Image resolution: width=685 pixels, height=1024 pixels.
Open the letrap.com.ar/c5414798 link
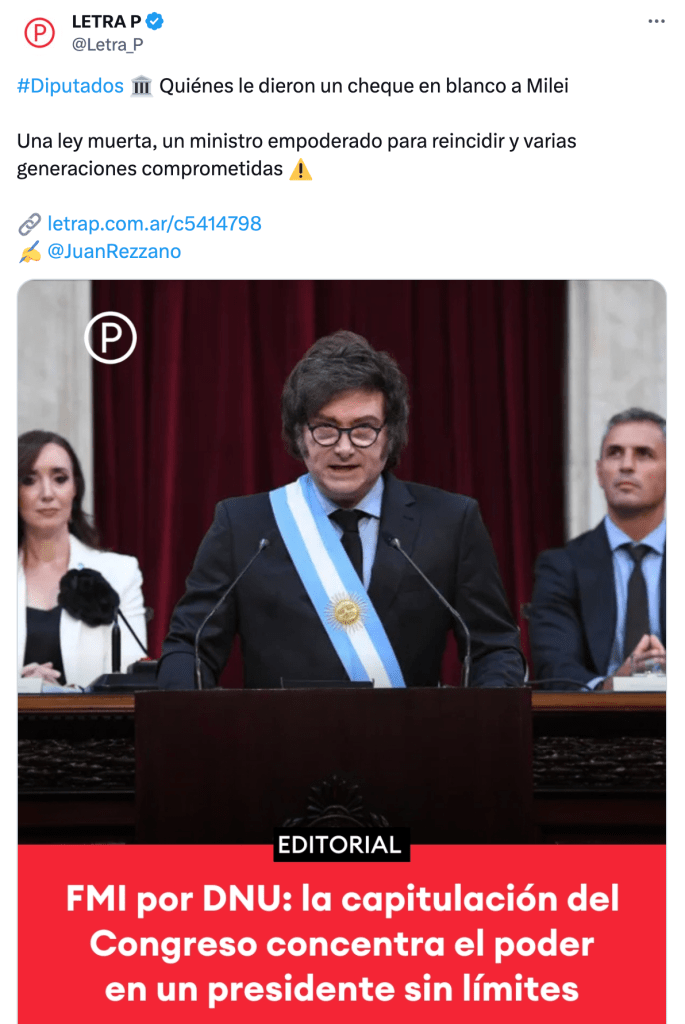tap(154, 223)
